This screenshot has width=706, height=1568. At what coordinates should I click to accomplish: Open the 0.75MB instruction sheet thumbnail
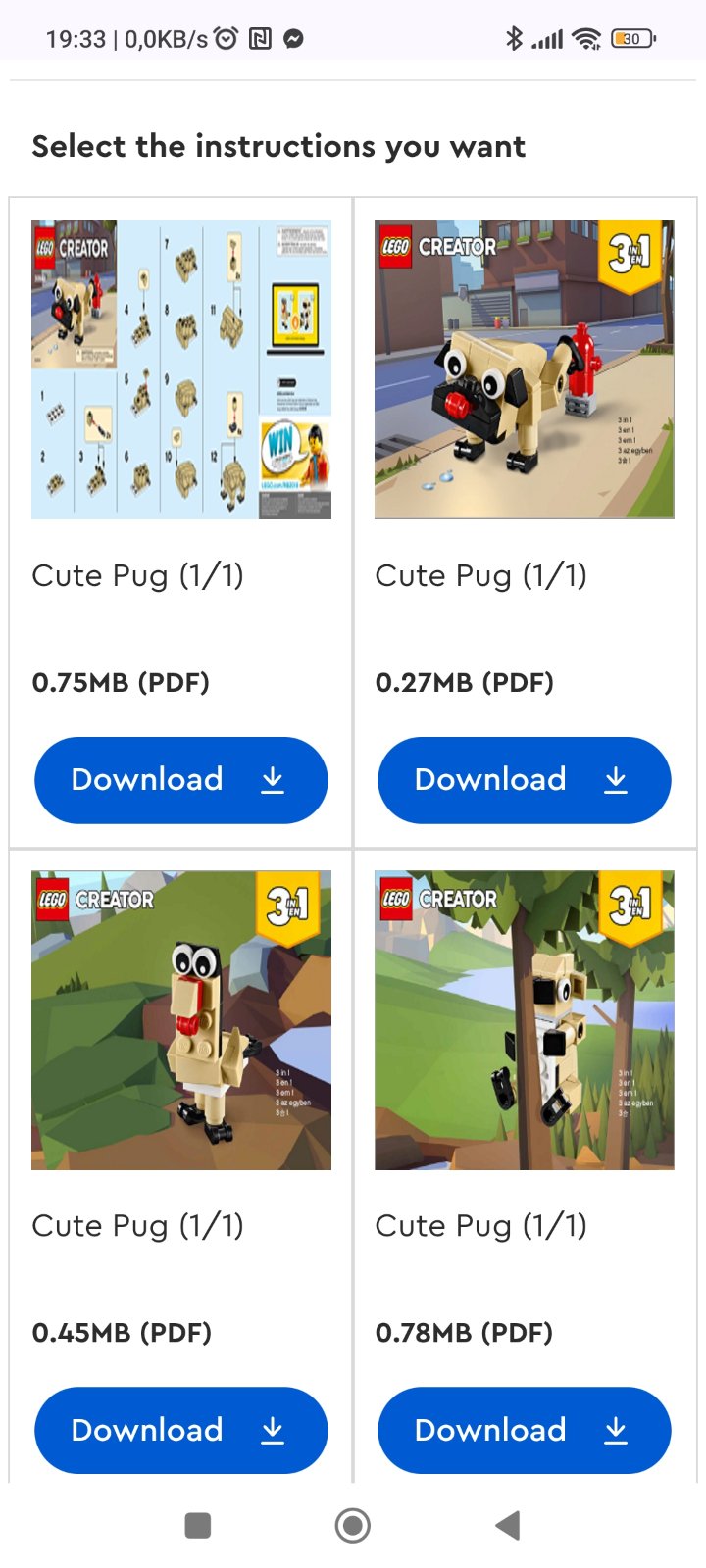pos(181,369)
